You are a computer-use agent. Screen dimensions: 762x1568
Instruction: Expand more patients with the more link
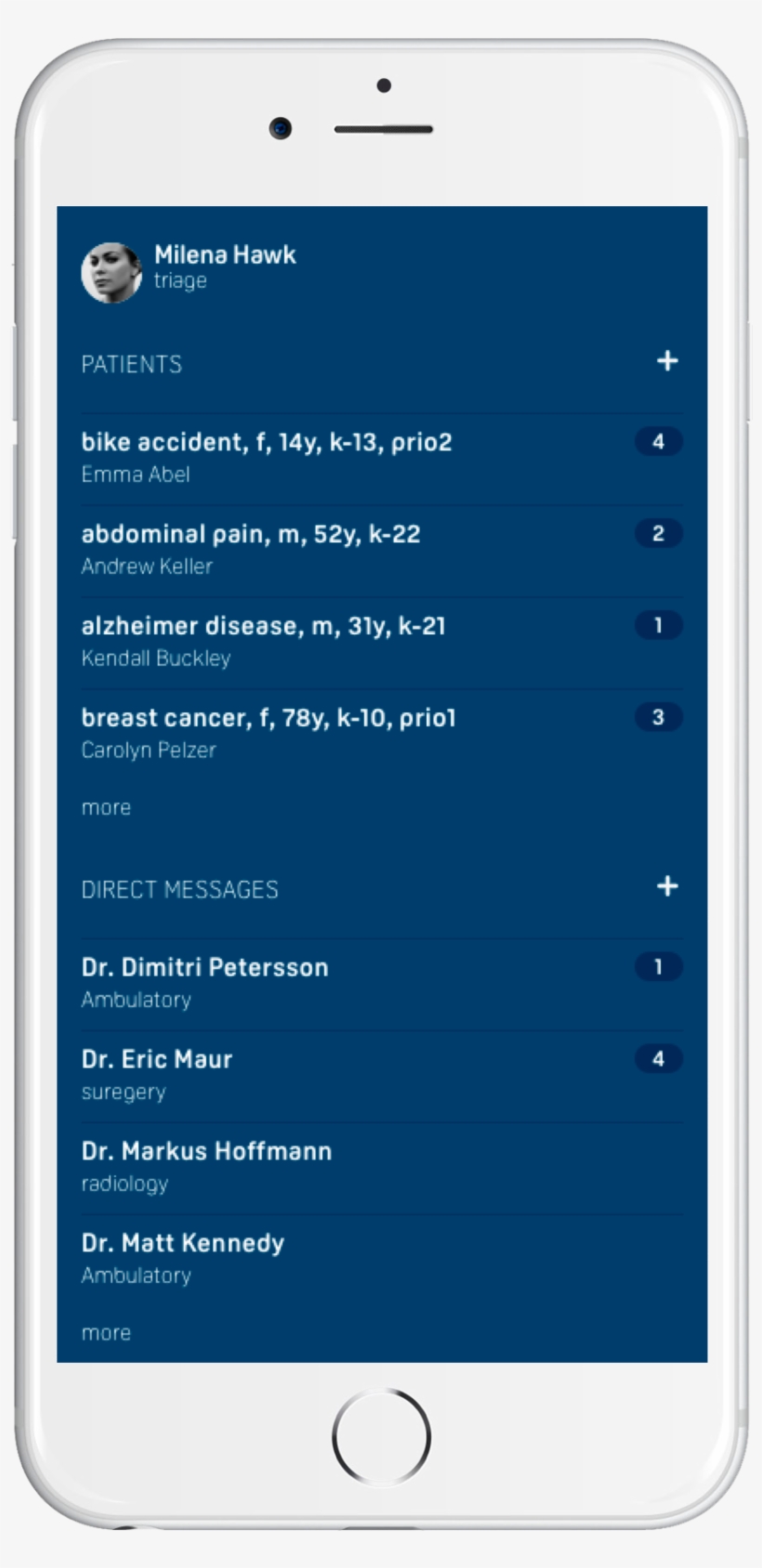click(x=105, y=807)
